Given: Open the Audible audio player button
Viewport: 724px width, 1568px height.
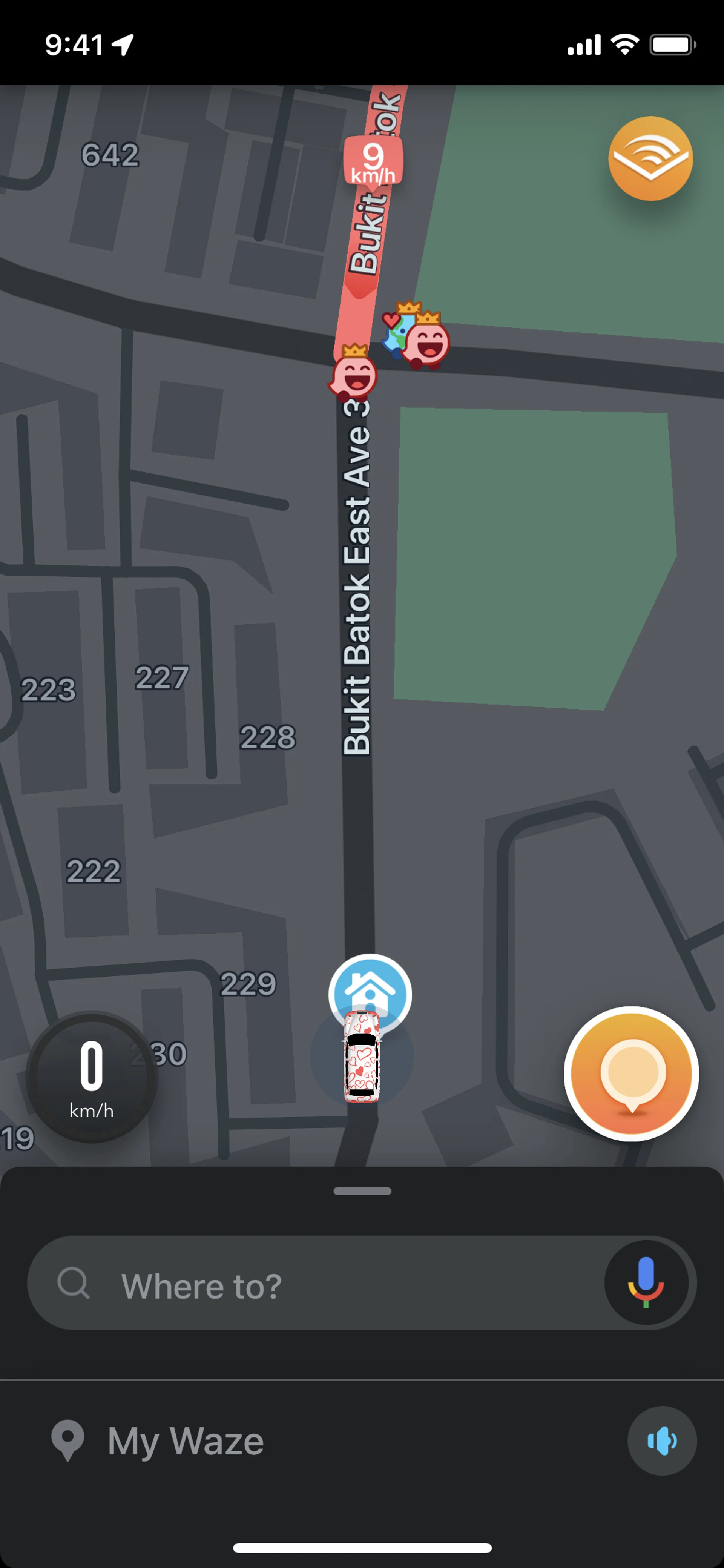Looking at the screenshot, I should coord(650,158).
